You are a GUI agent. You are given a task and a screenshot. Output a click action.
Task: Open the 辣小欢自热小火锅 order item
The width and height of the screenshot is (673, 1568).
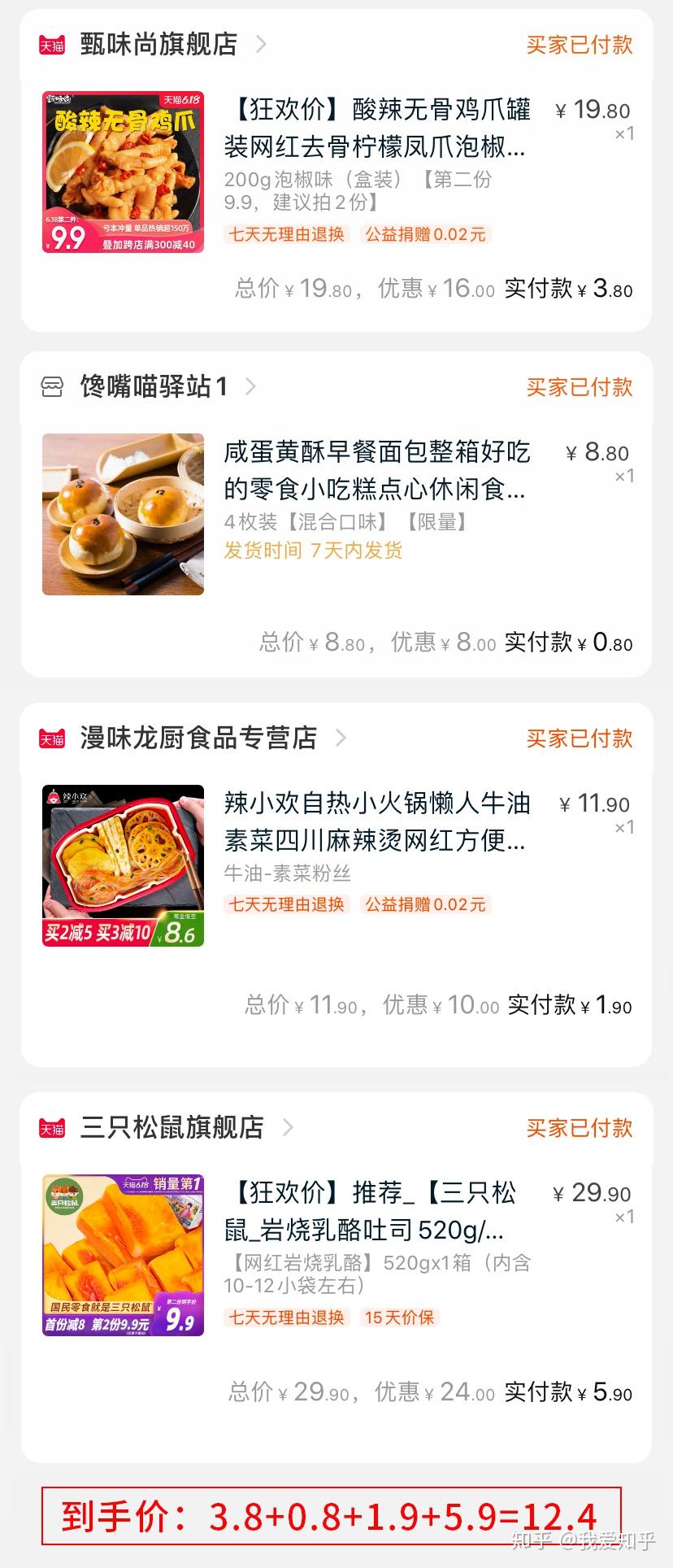(x=377, y=821)
